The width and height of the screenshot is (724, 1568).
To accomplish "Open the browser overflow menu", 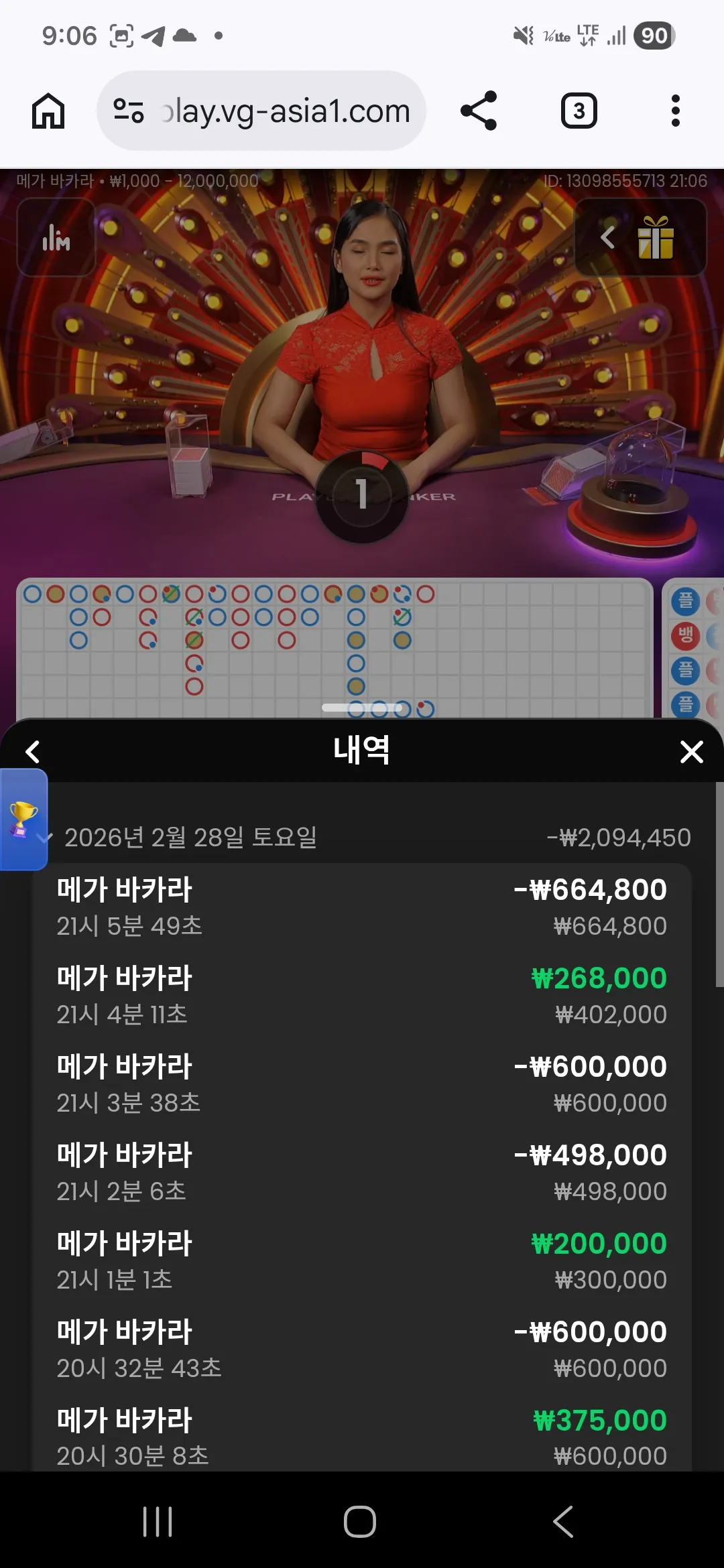I will click(x=675, y=111).
